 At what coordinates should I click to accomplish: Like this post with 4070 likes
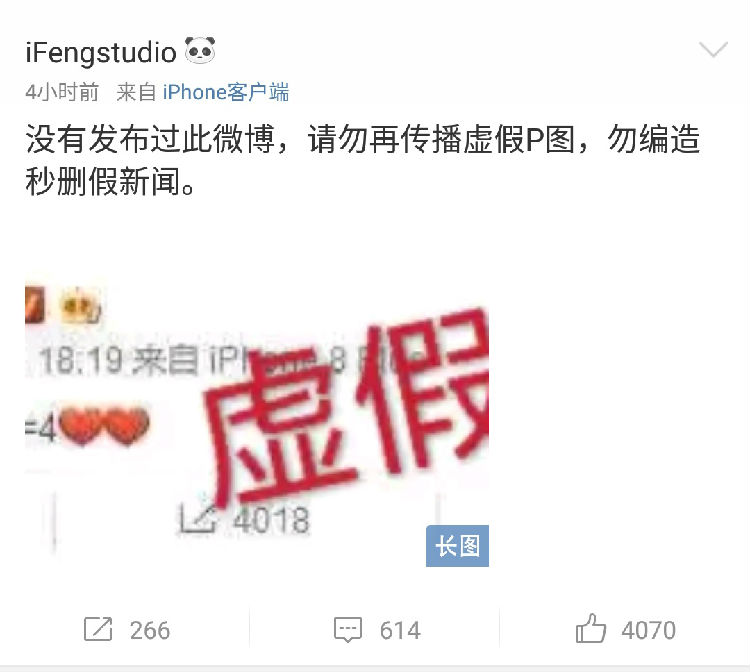pyautogui.click(x=626, y=630)
